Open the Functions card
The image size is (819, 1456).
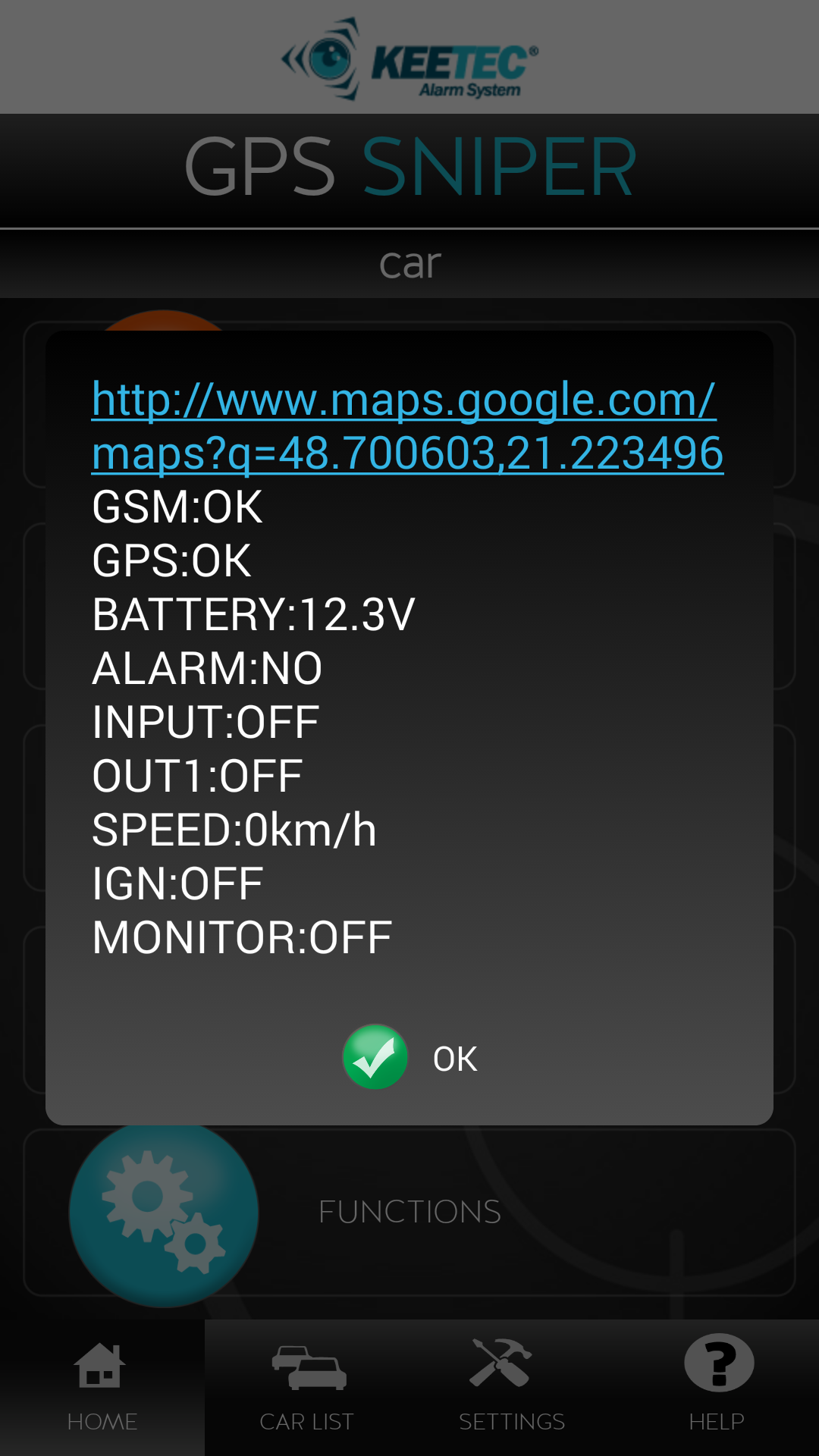[x=409, y=1212]
